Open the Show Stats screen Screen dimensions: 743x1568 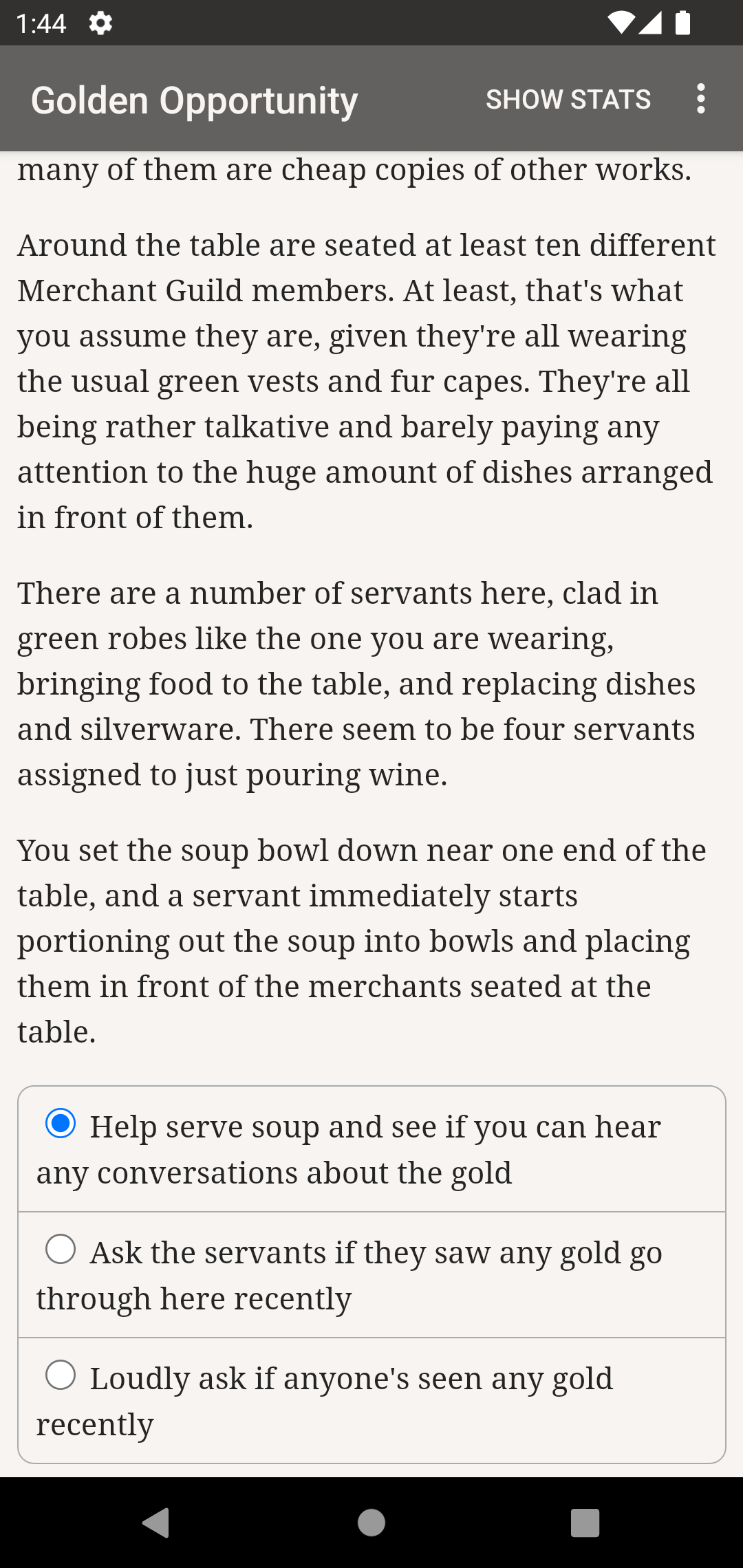click(568, 99)
